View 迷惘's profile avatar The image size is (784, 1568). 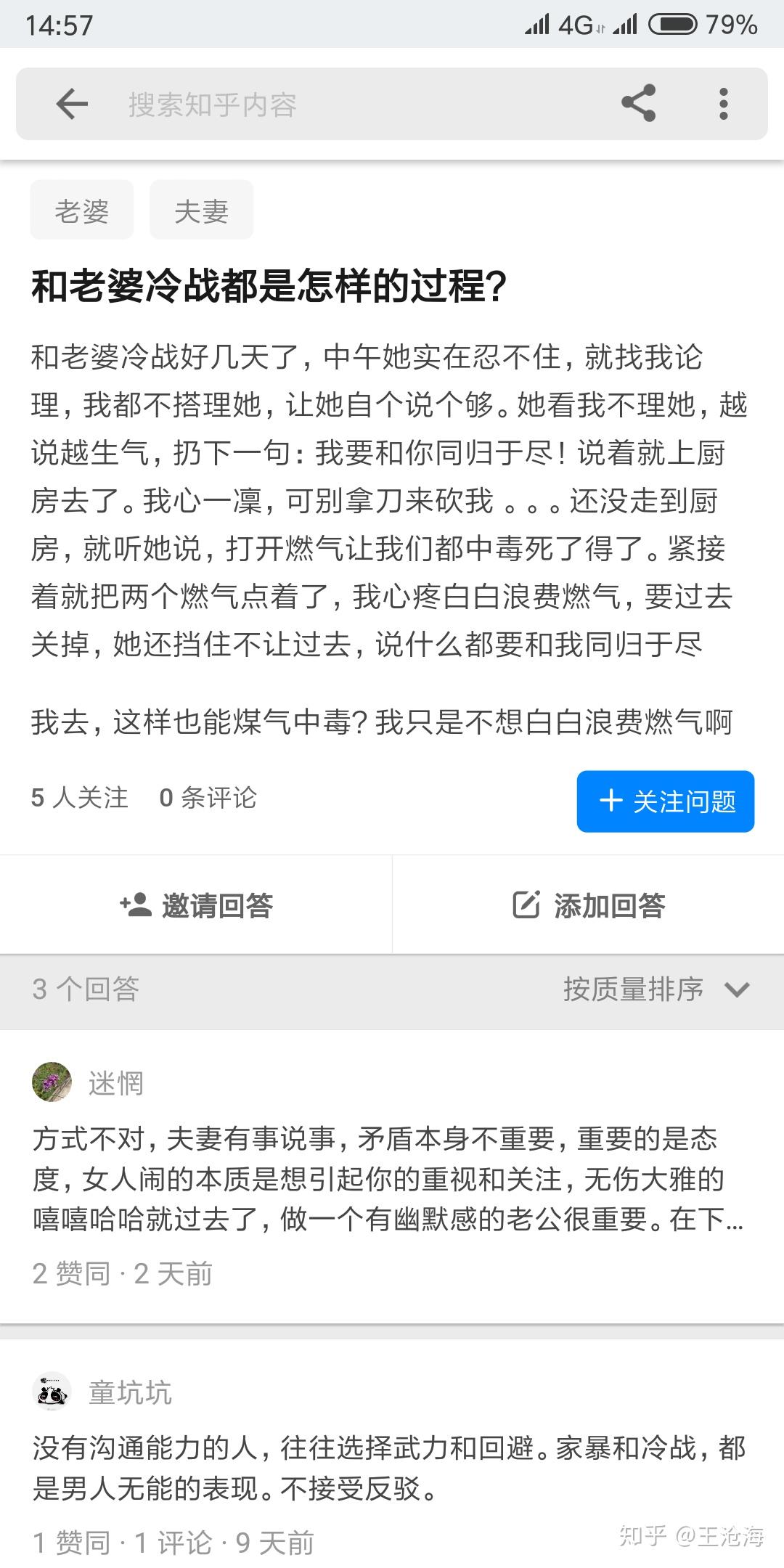click(x=52, y=1082)
